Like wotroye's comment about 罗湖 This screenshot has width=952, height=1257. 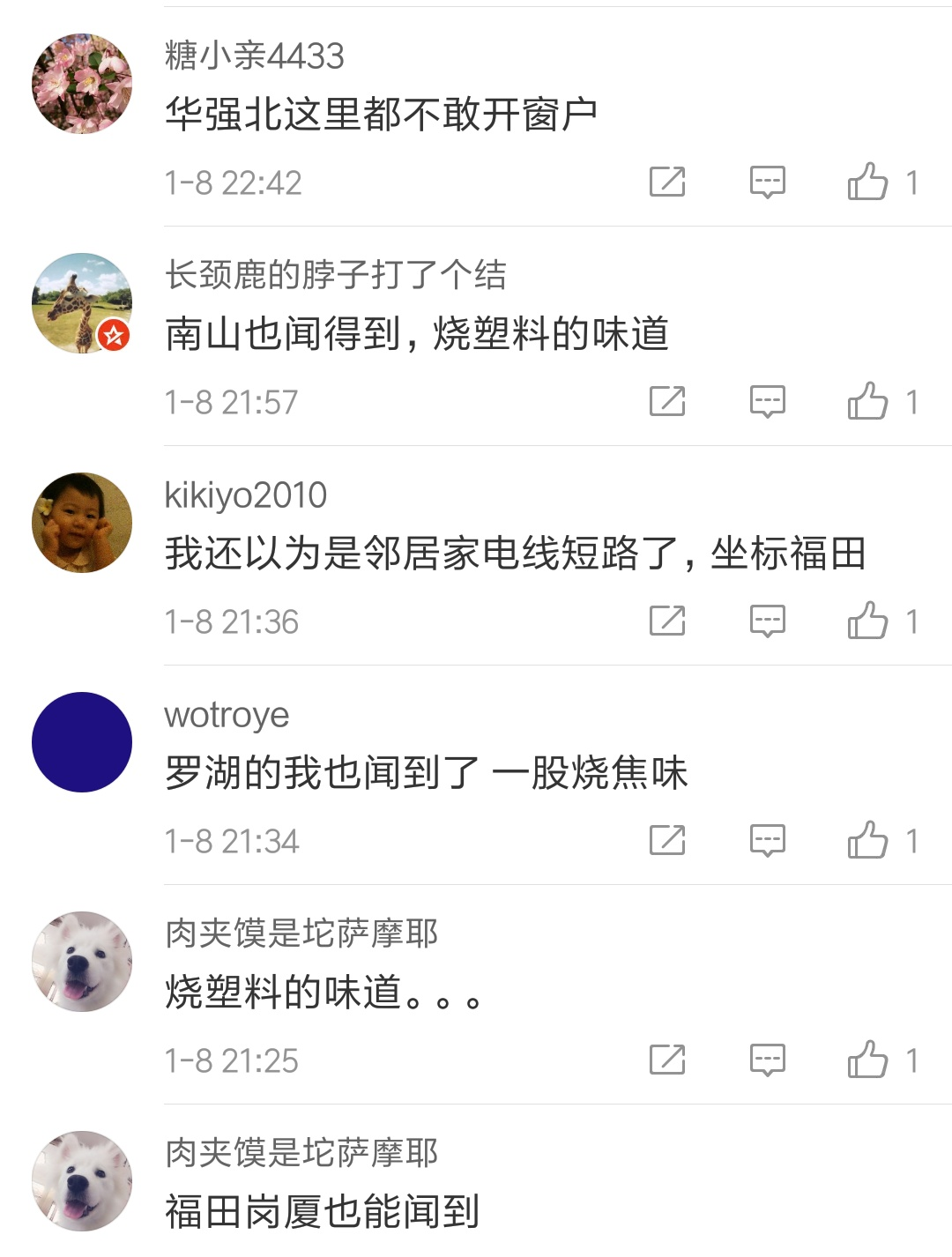point(868,841)
